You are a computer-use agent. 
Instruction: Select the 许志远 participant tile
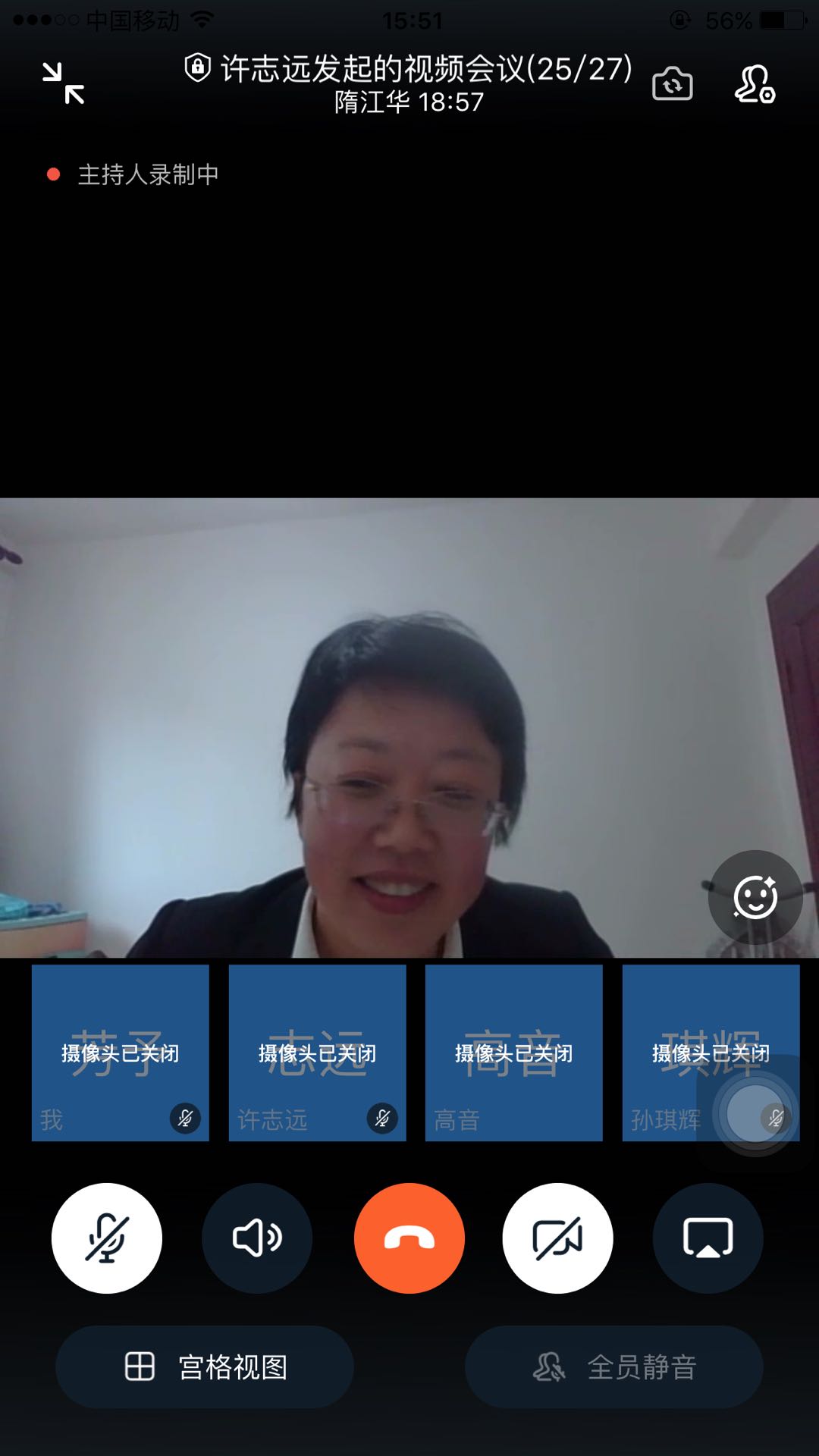coord(317,1053)
